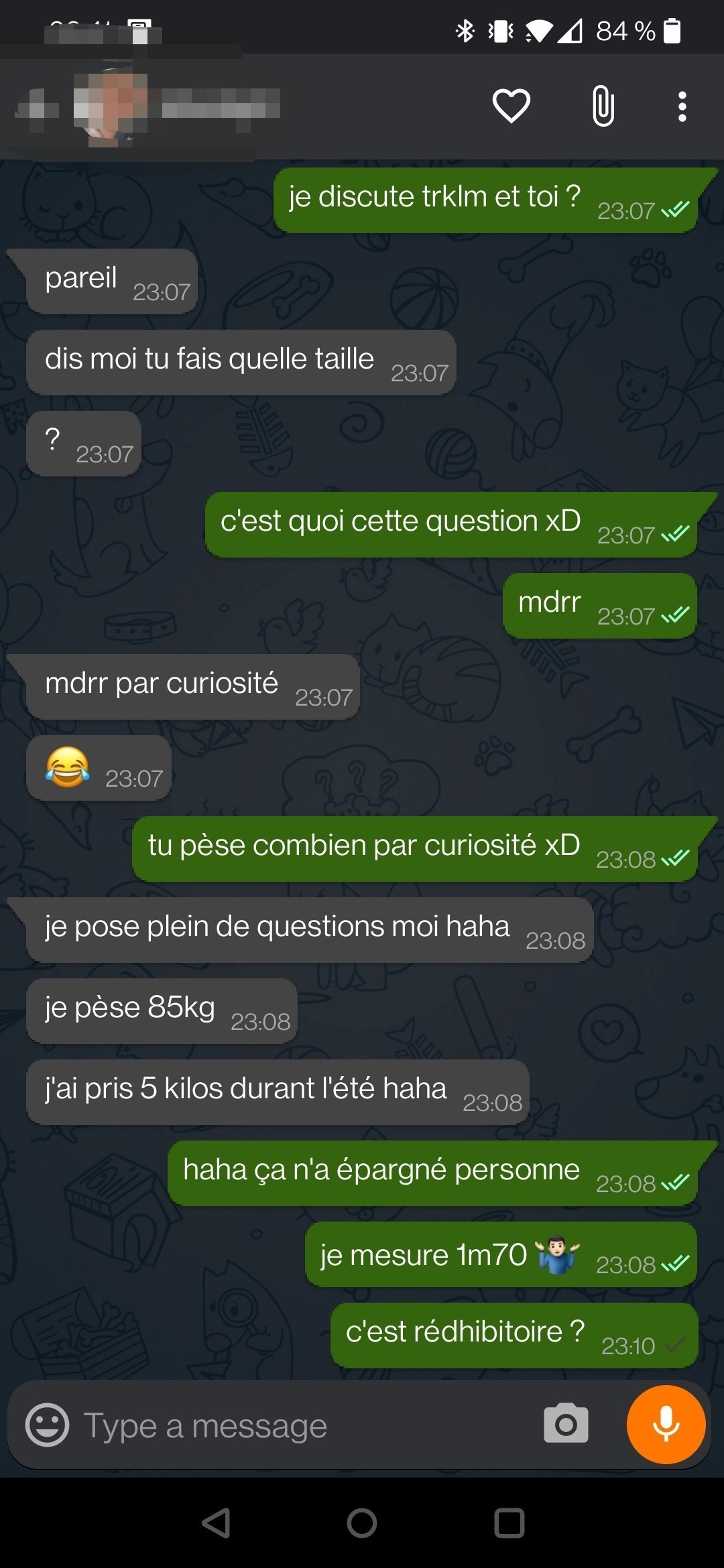Image resolution: width=724 pixels, height=1568 pixels.
Task: Tap the orange microphone button
Action: pos(666,1424)
